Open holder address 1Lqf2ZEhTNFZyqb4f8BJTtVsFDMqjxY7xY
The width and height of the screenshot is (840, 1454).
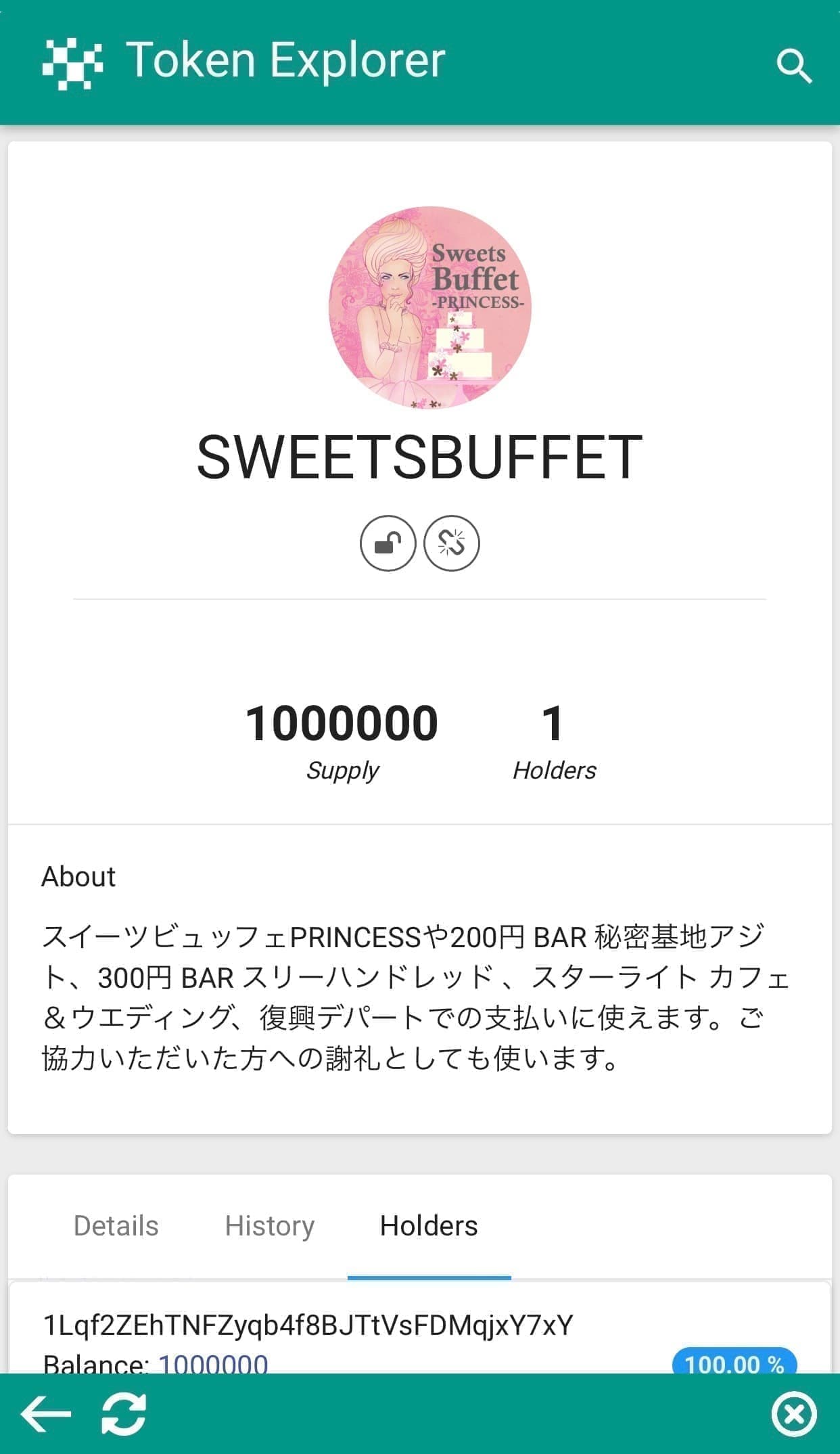click(308, 1325)
